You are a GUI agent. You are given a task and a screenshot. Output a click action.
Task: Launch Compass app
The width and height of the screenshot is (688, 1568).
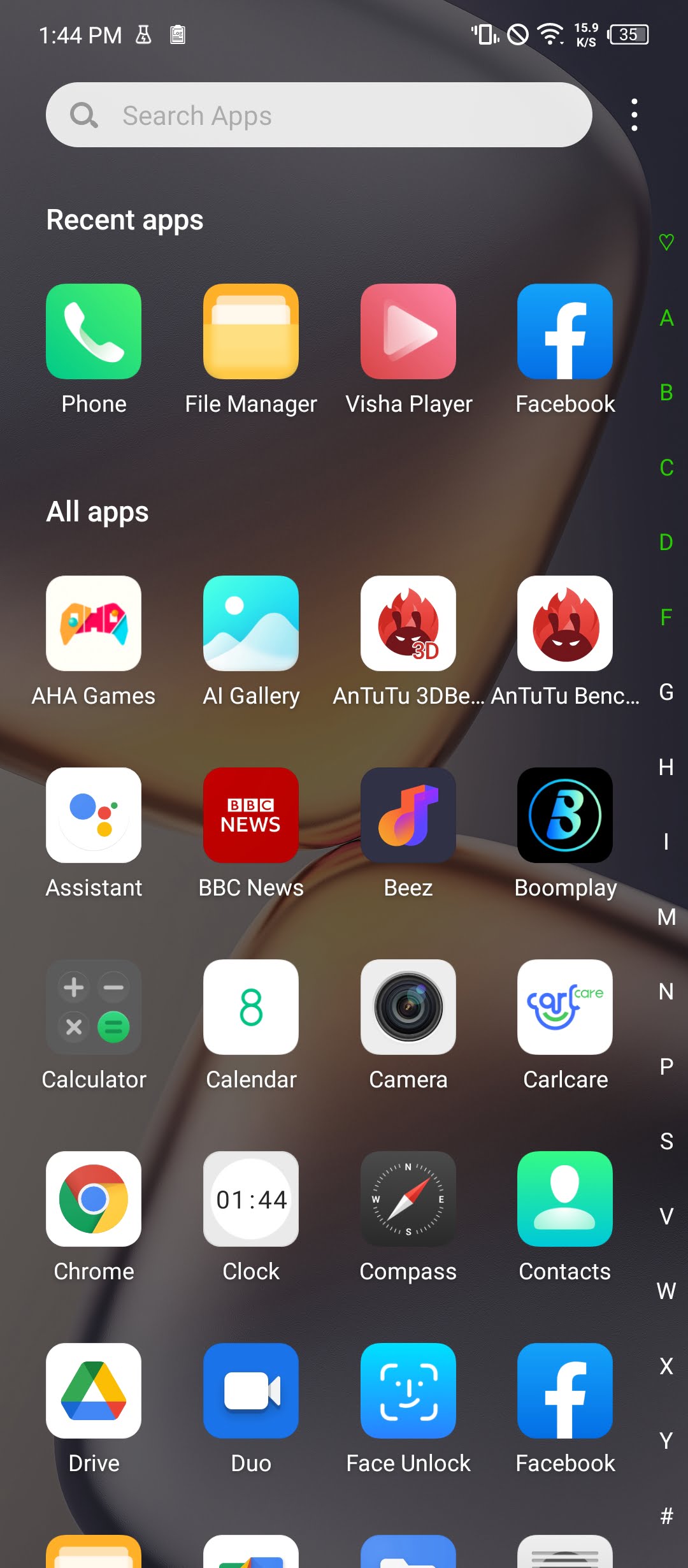click(x=408, y=1199)
